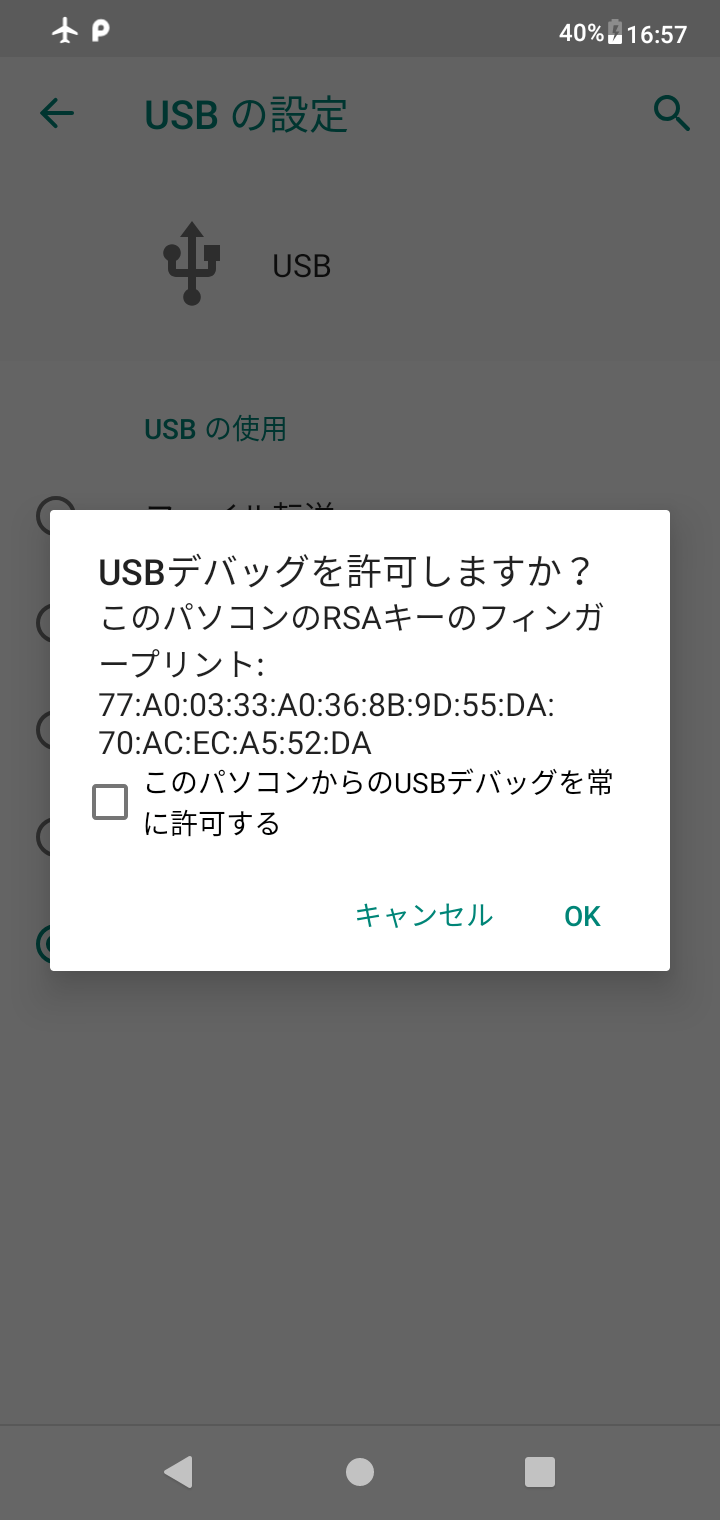
Task: Check always allow USB debugging from this computer
Action: (x=110, y=802)
